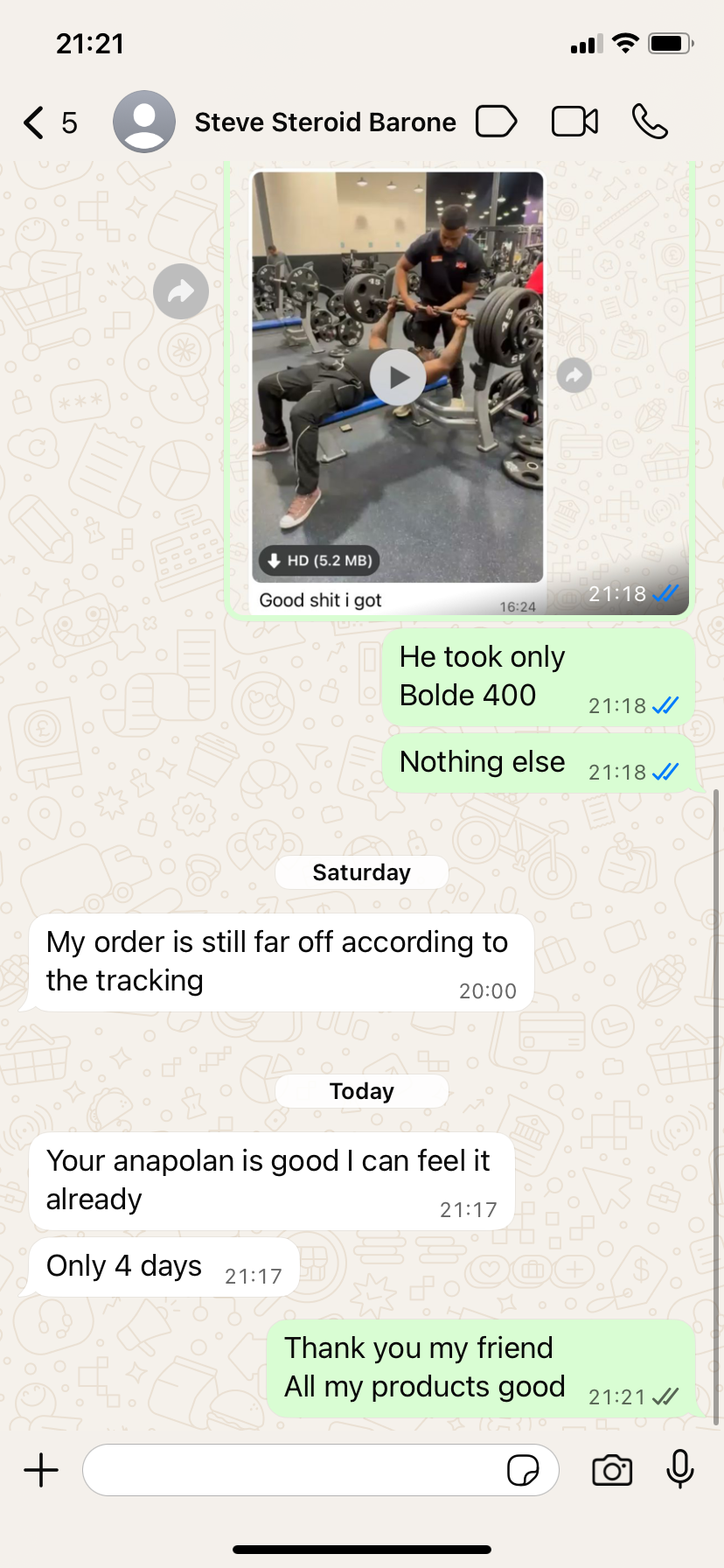724x1568 pixels.
Task: Focus the message text field
Action: tap(293, 1470)
